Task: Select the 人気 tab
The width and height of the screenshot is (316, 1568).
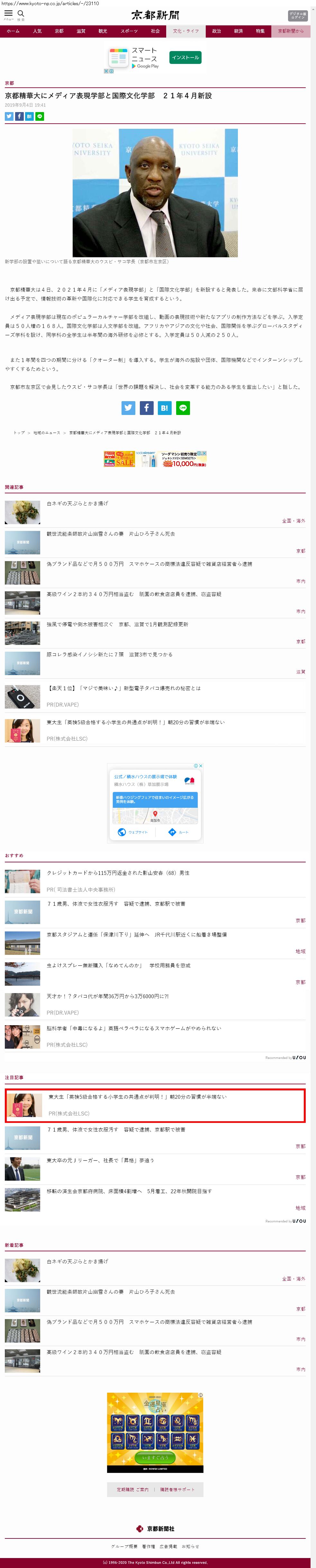Action: [37, 31]
